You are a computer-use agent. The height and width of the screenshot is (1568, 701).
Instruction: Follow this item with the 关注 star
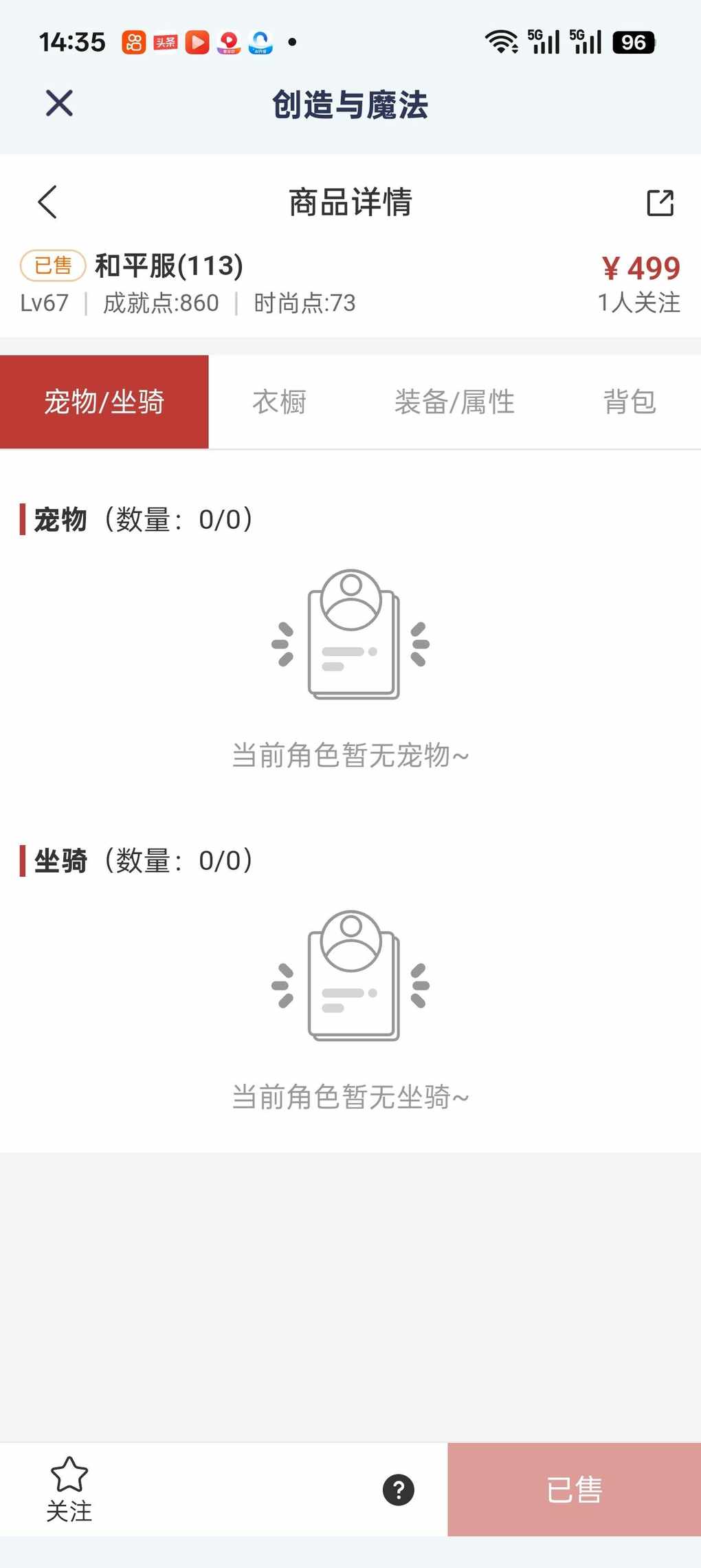pos(69,1488)
